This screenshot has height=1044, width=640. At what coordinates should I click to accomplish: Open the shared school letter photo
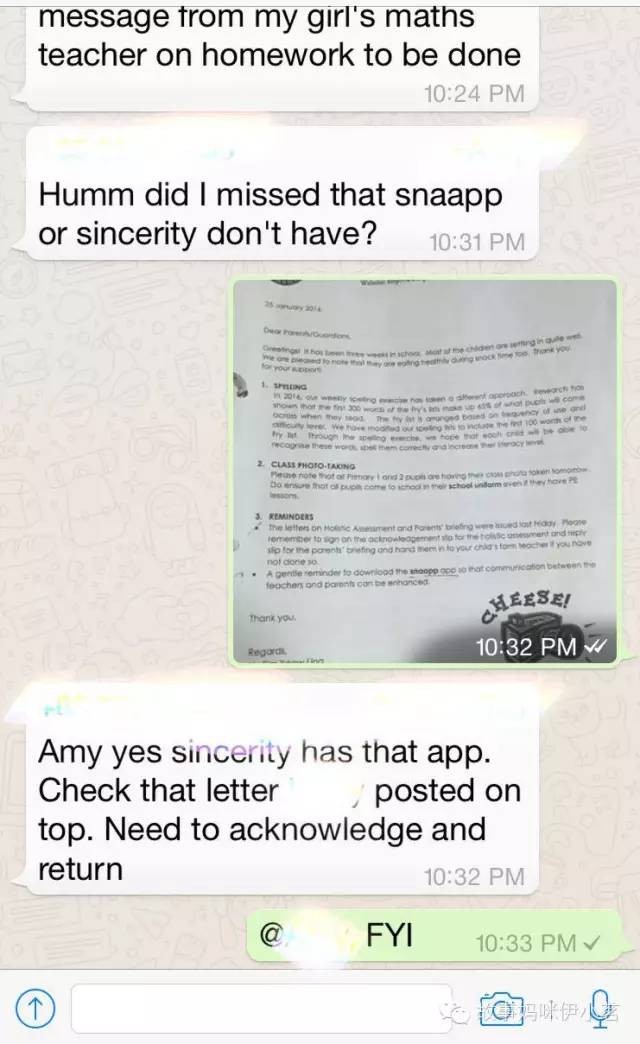pyautogui.click(x=424, y=470)
